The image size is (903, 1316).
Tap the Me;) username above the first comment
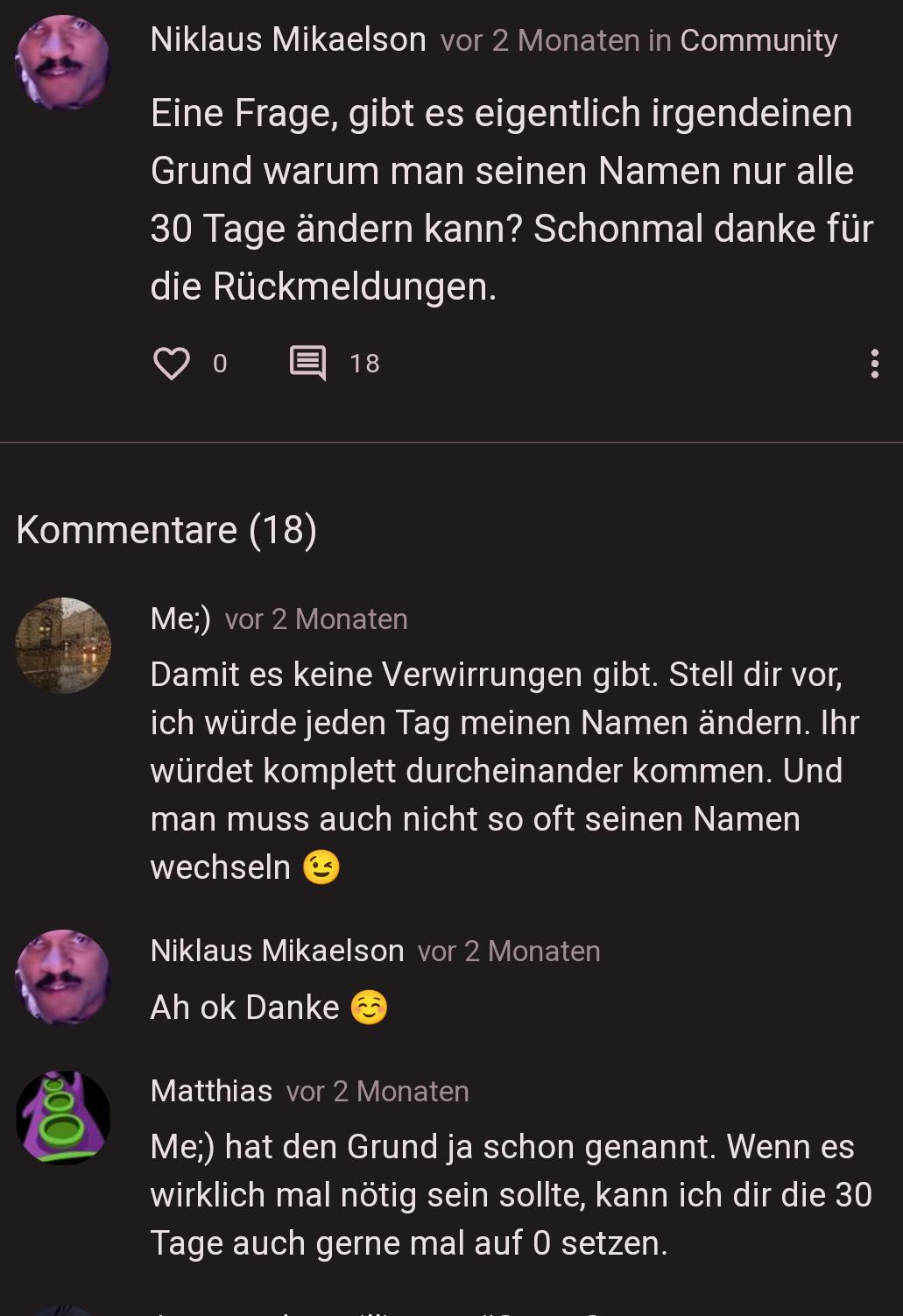(x=180, y=619)
